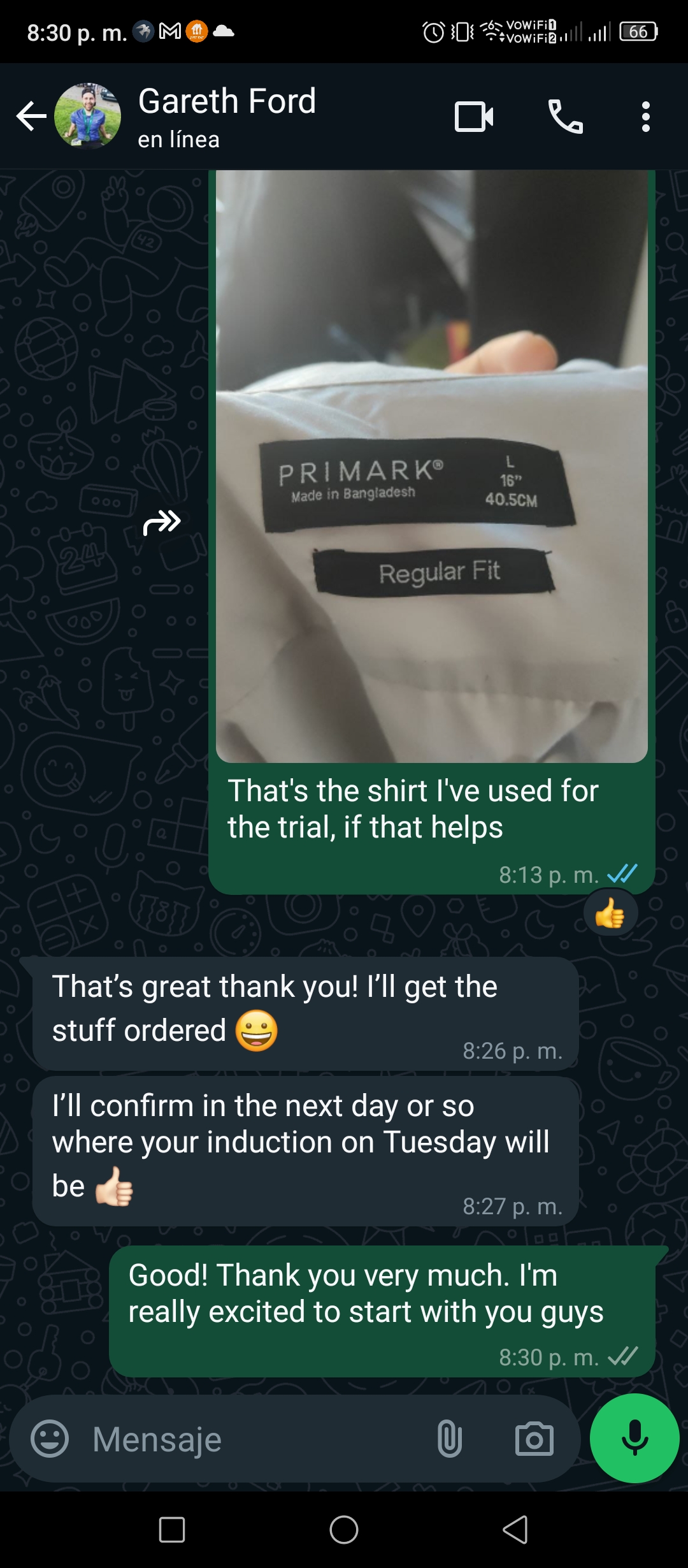Open Gareth Ford's contact info
688x1568 pixels.
coord(227,117)
